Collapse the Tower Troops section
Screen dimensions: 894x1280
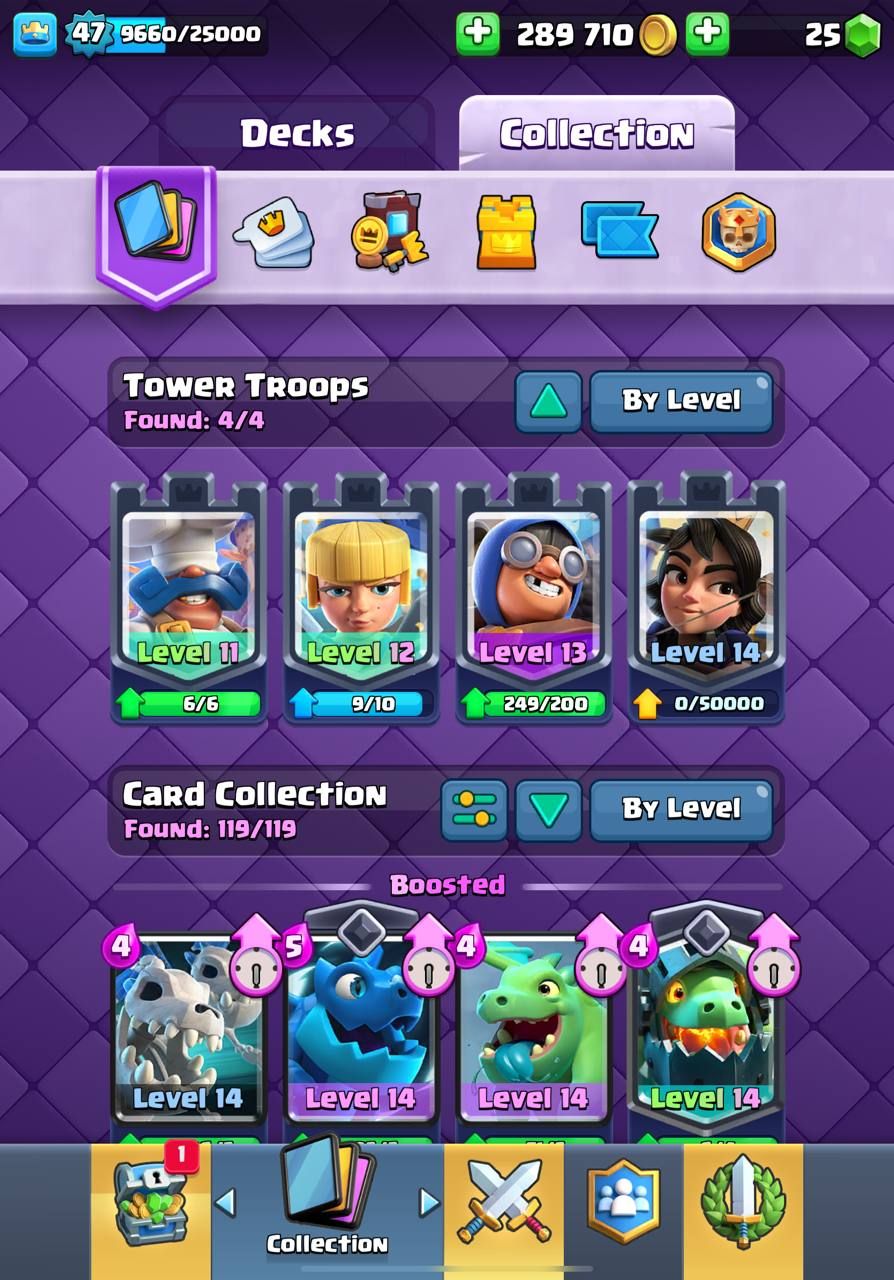click(x=548, y=401)
